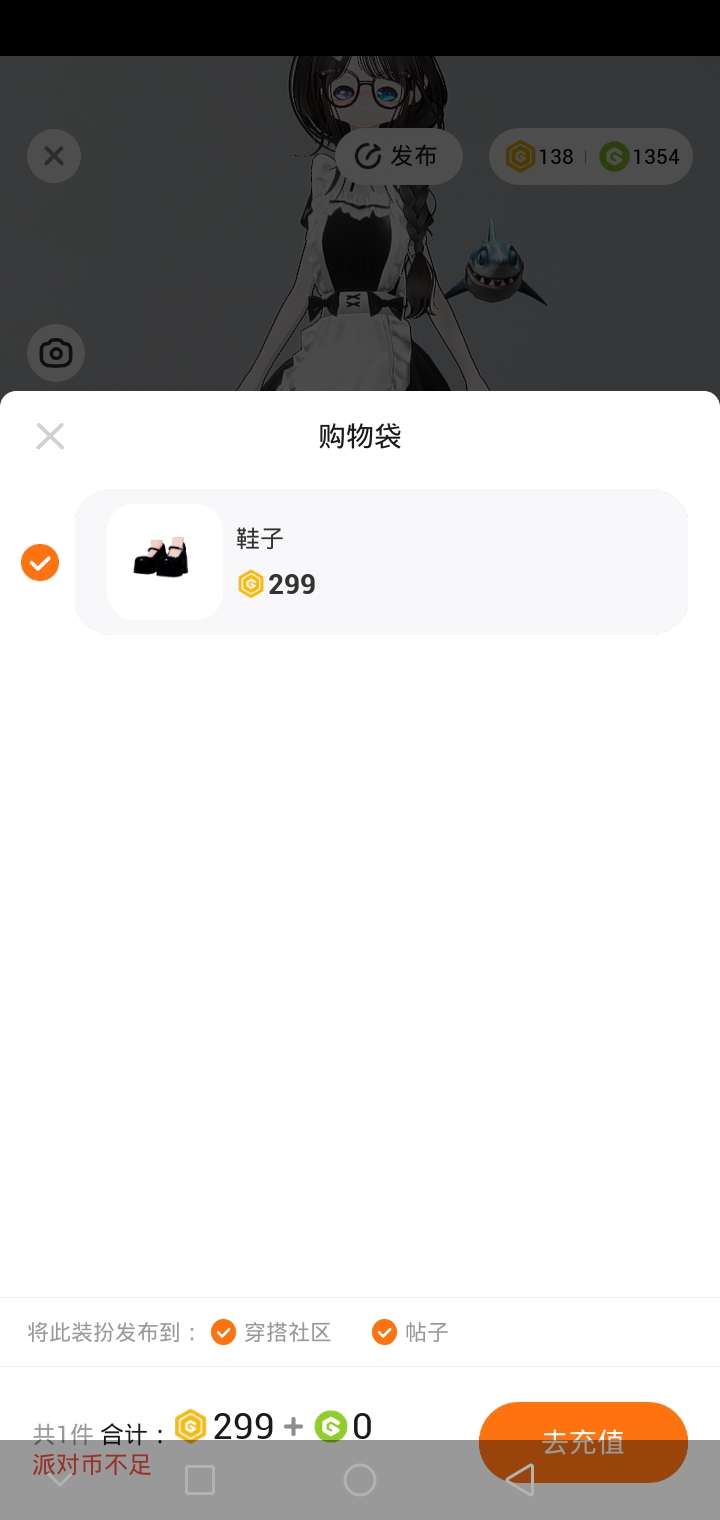Open the recent apps overview
This screenshot has width=720, height=1520.
click(x=200, y=1480)
